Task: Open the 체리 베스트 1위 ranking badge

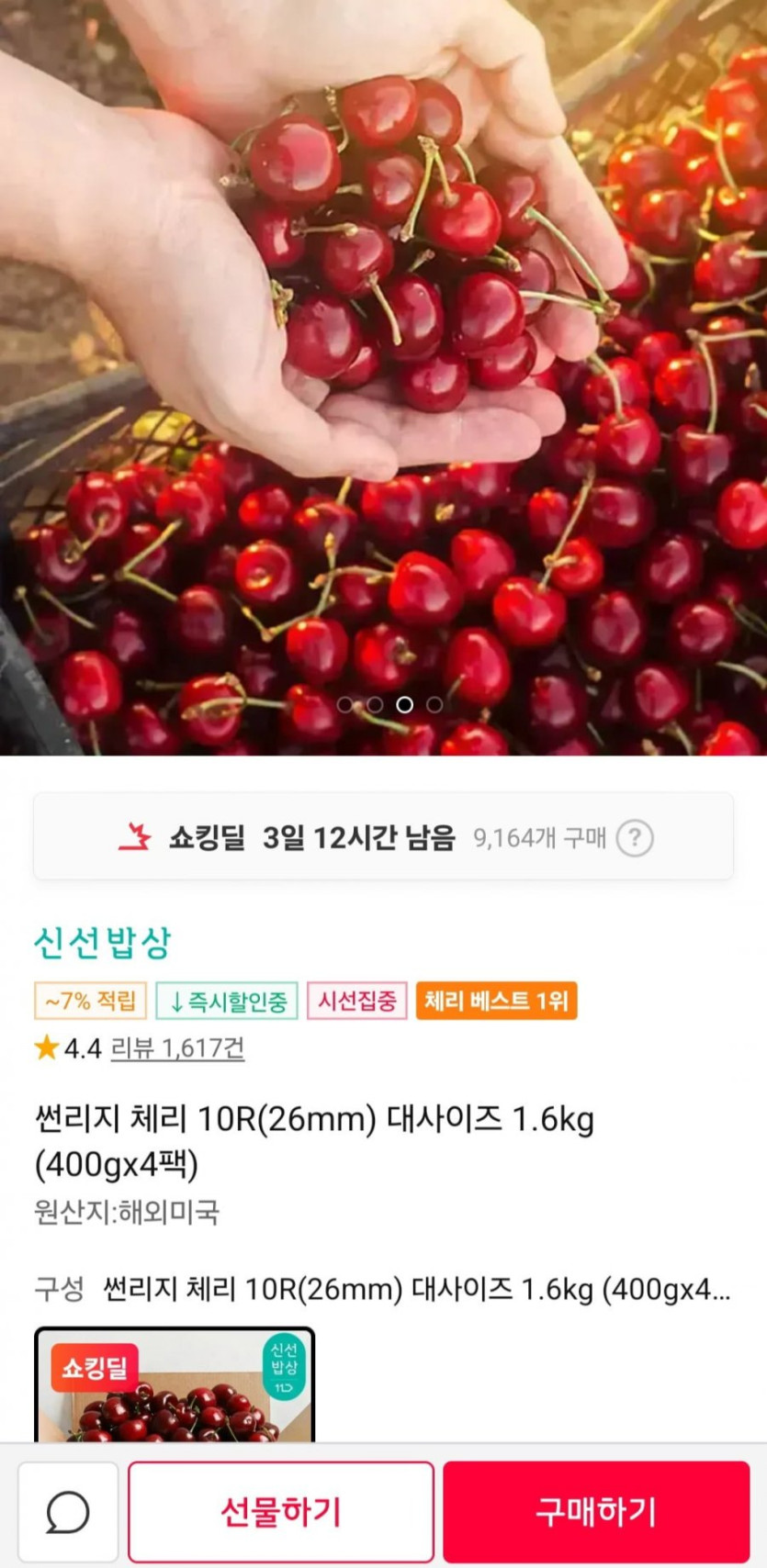Action: click(x=496, y=1001)
